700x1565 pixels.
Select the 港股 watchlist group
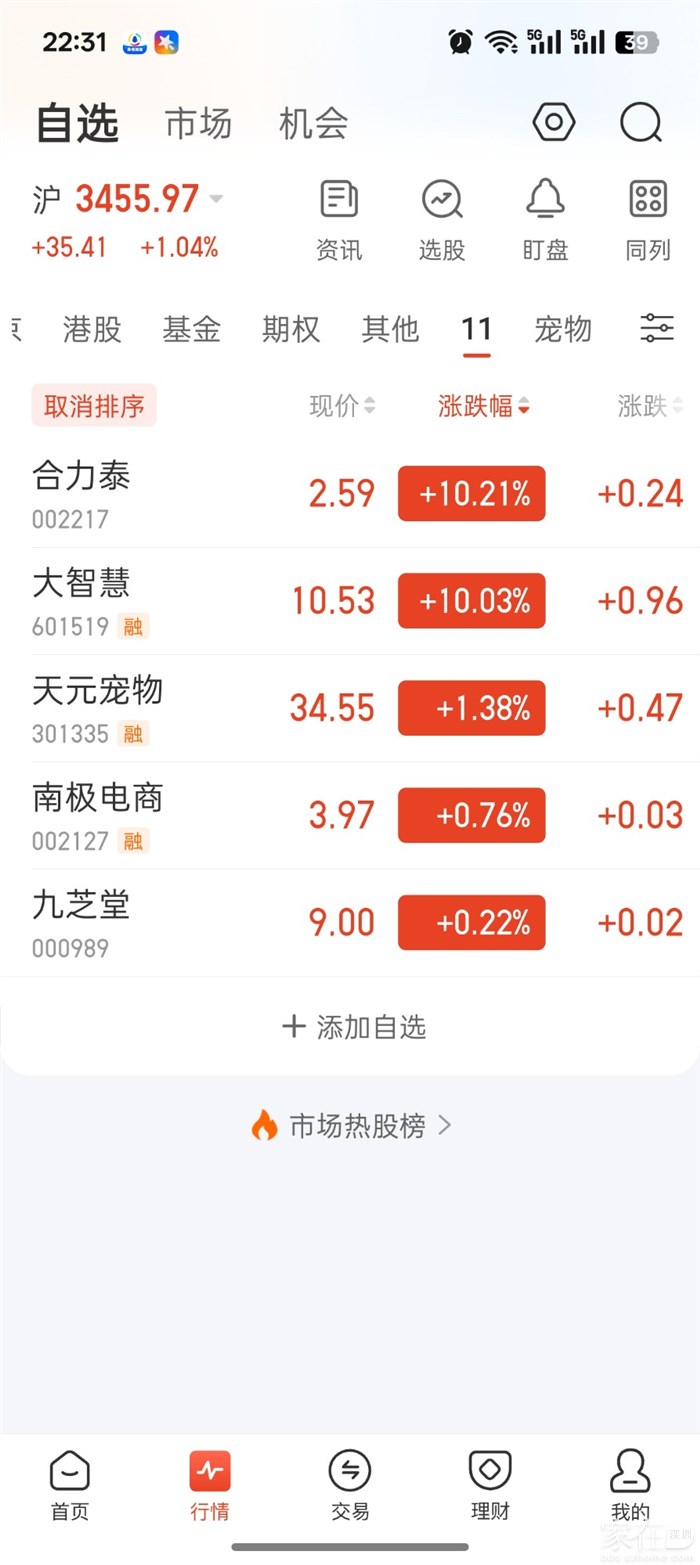(x=92, y=329)
